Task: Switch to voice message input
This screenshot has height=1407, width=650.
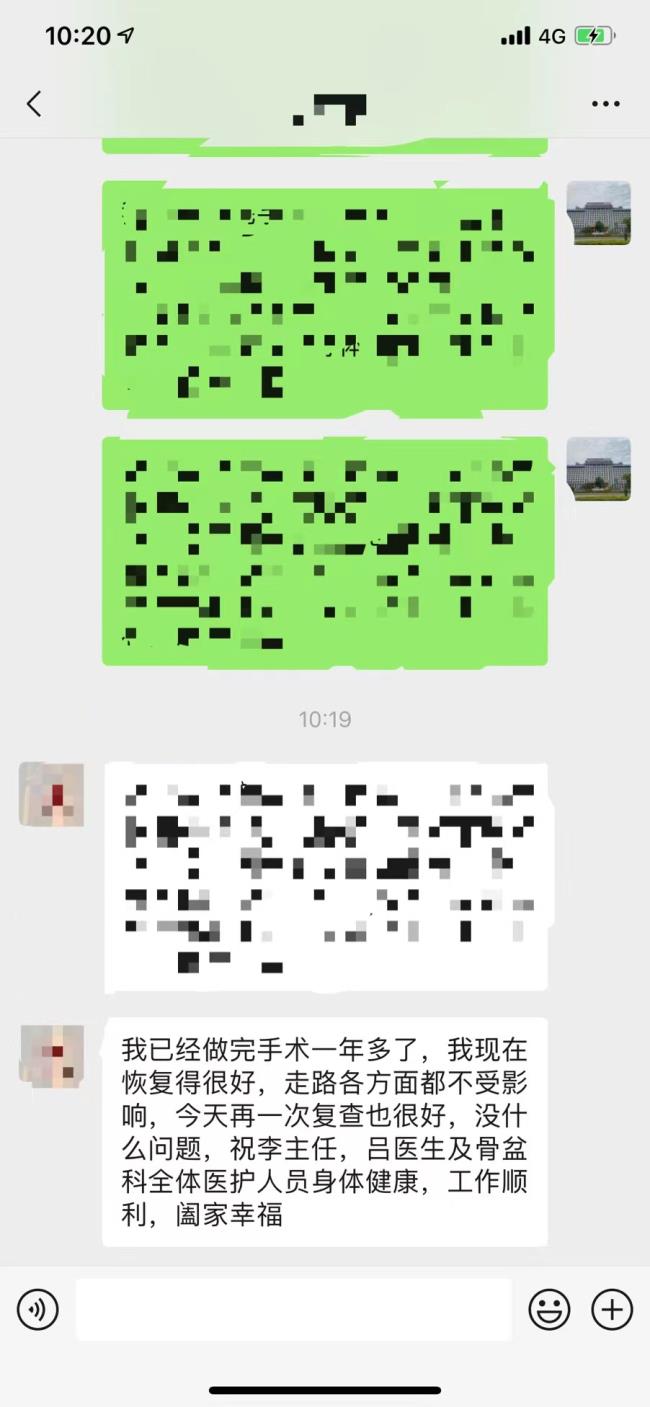Action: pos(38,1309)
